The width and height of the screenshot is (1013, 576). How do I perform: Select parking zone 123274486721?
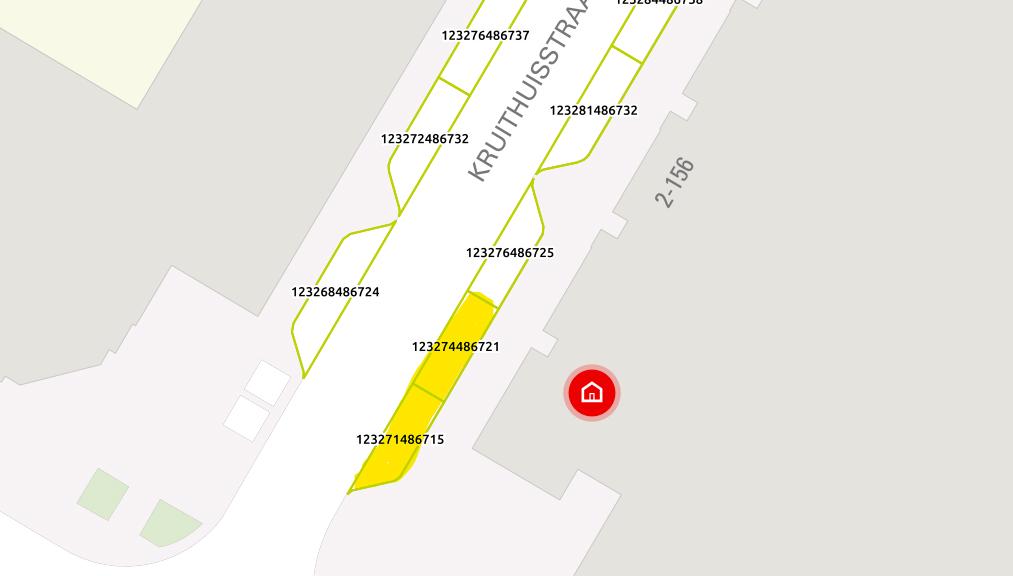tap(456, 346)
